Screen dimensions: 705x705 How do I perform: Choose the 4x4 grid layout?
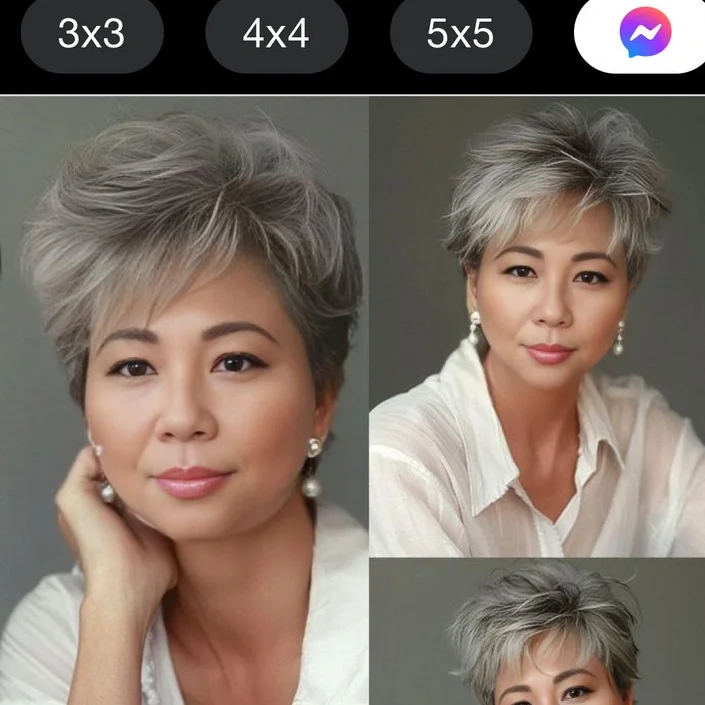pyautogui.click(x=276, y=35)
